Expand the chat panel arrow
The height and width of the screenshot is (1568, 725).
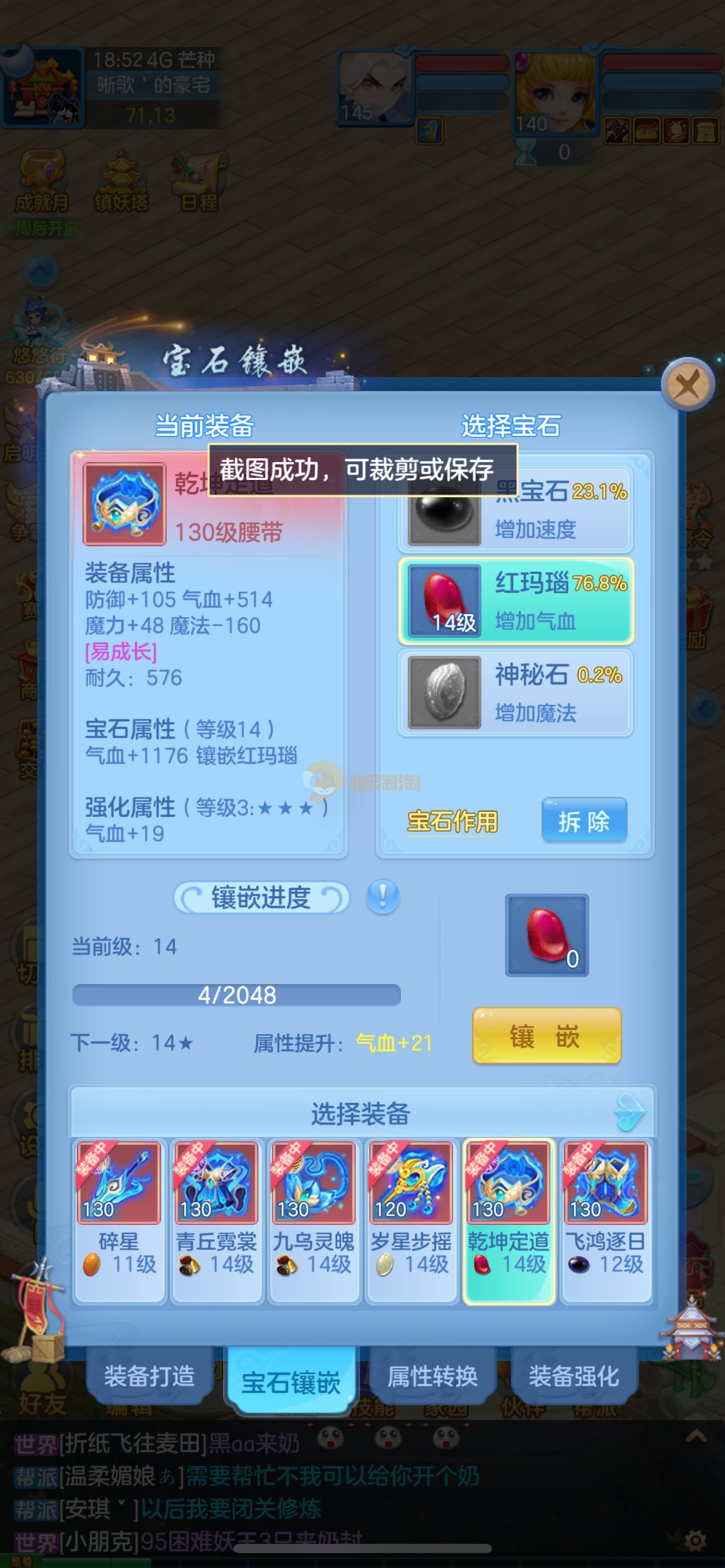pos(696,1437)
